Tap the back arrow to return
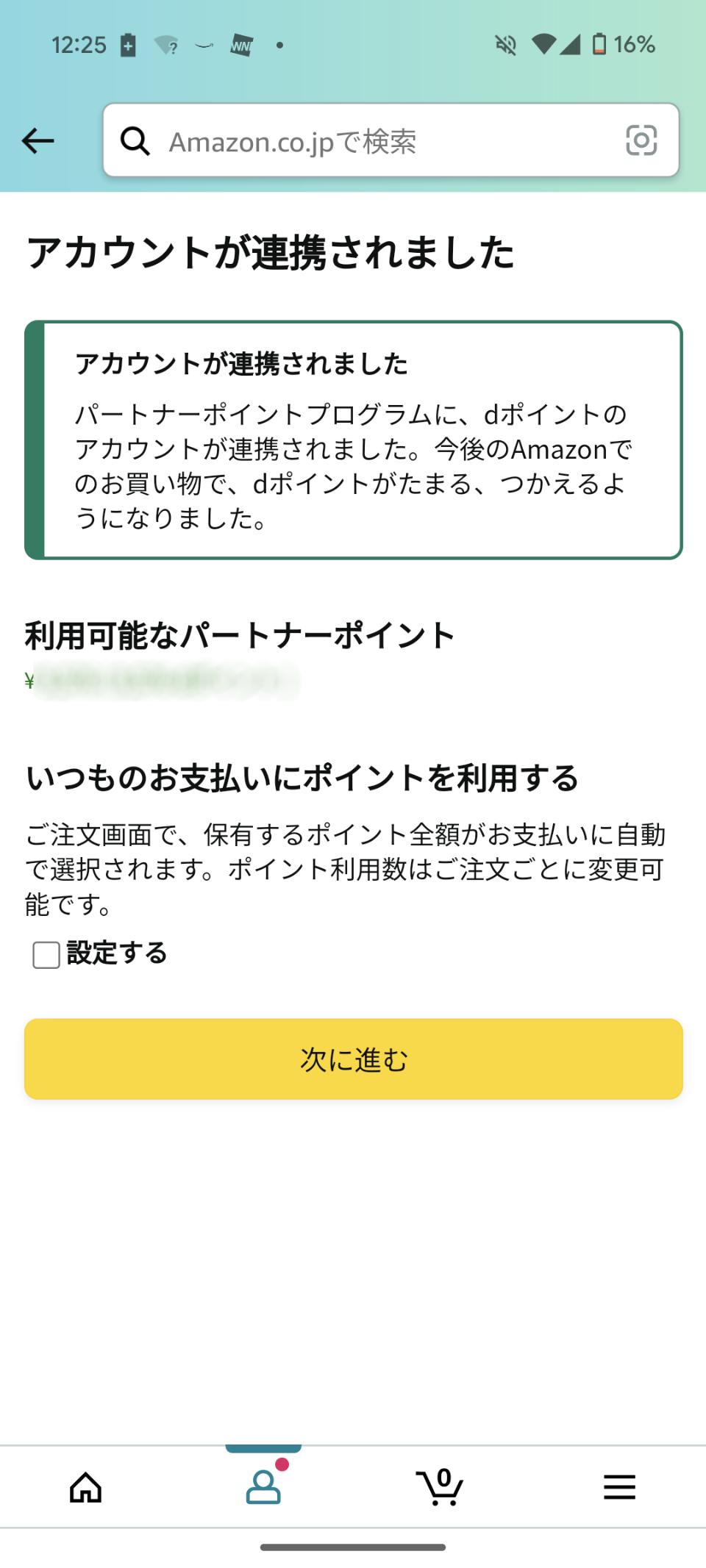The width and height of the screenshot is (706, 1568). click(x=38, y=140)
